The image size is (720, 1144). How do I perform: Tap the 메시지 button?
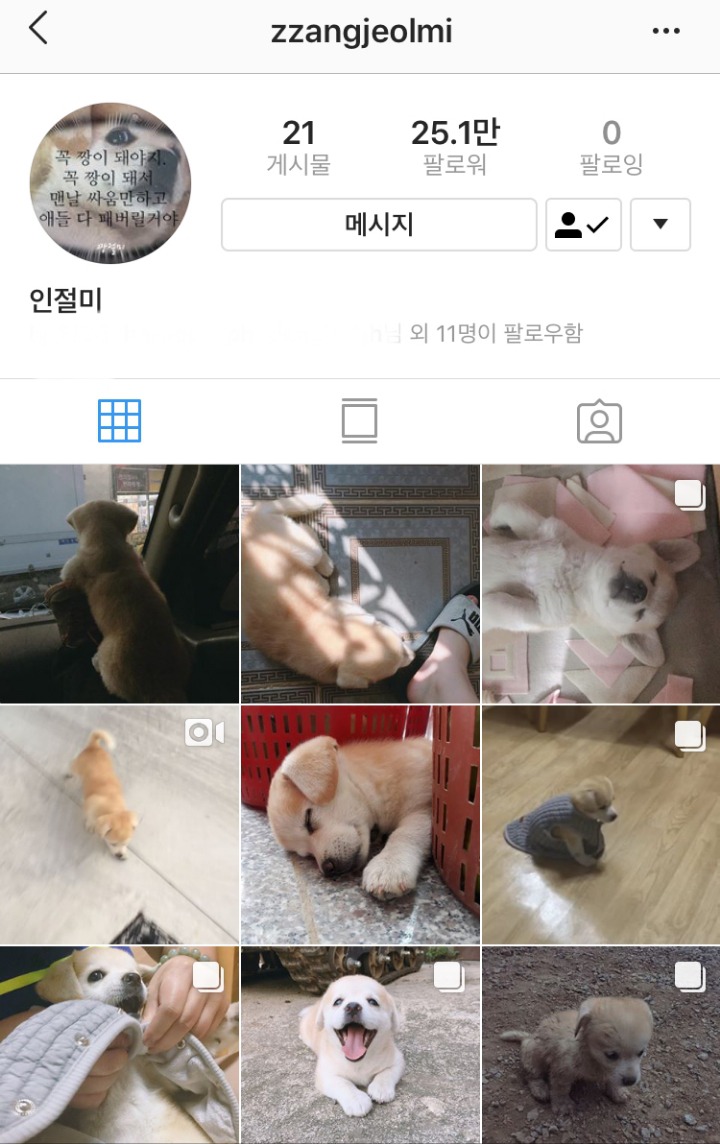tap(378, 225)
